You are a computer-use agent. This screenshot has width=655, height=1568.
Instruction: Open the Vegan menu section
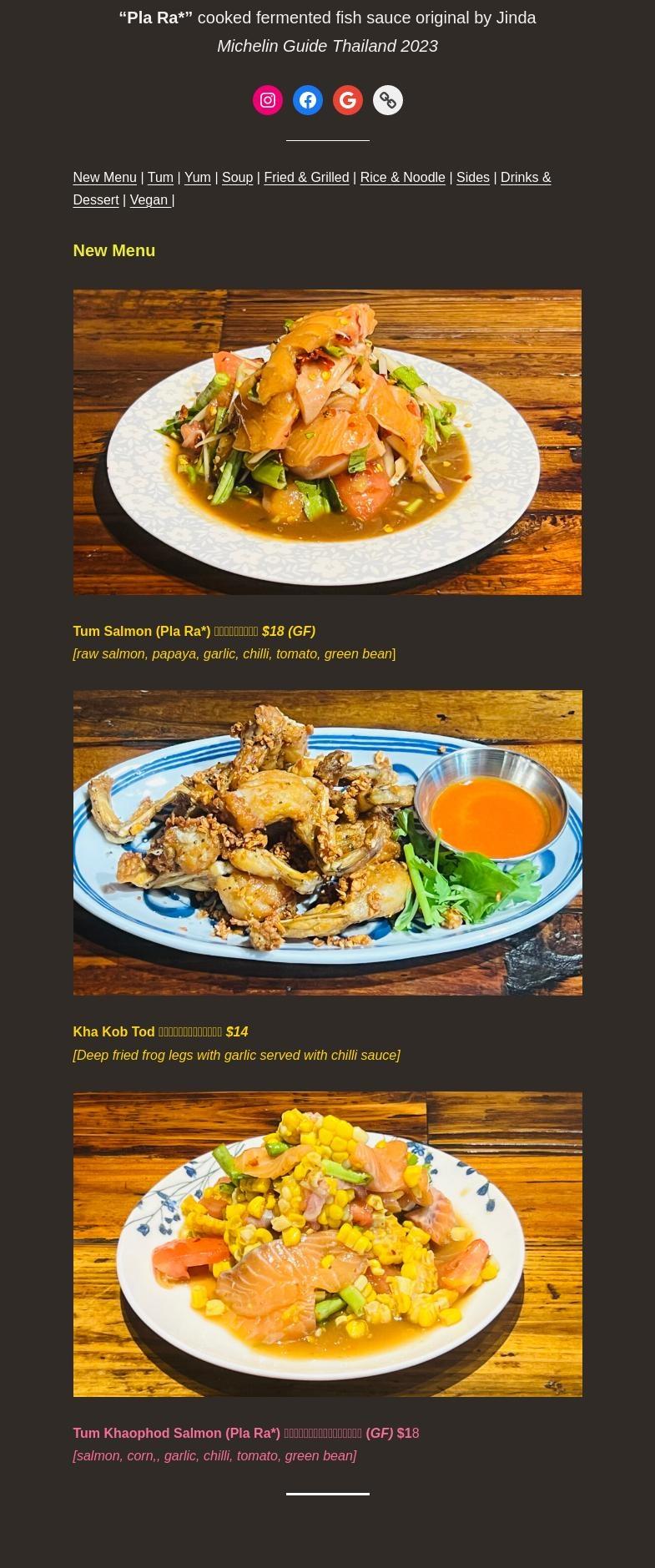coord(149,200)
